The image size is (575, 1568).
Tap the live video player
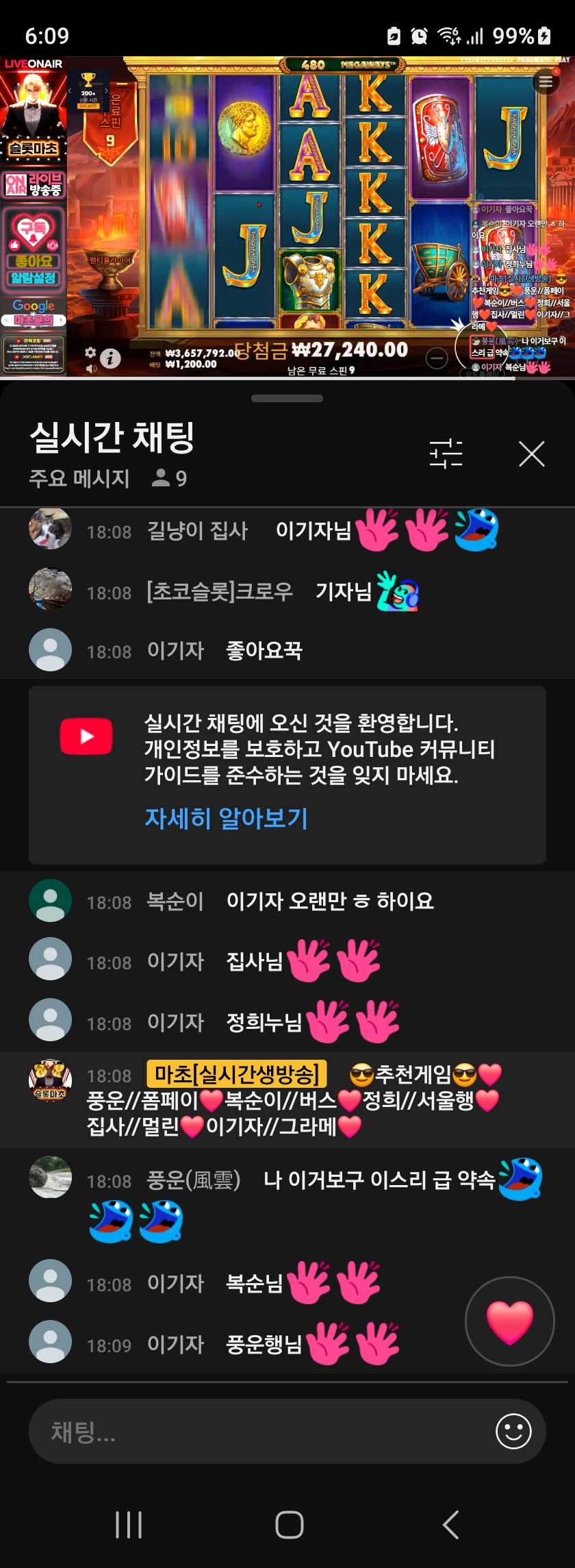point(287,216)
